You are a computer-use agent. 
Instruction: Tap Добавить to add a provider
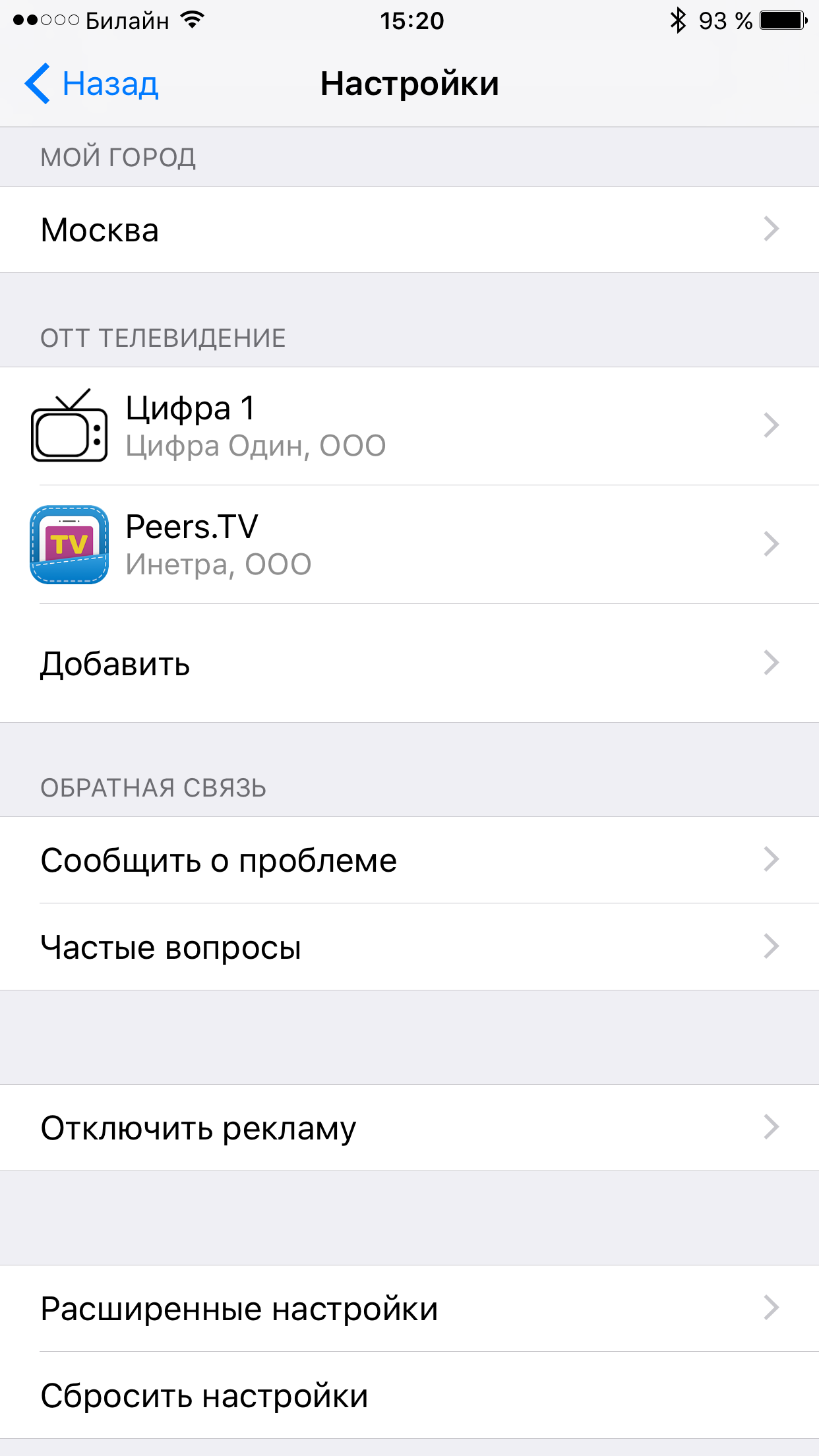(409, 663)
